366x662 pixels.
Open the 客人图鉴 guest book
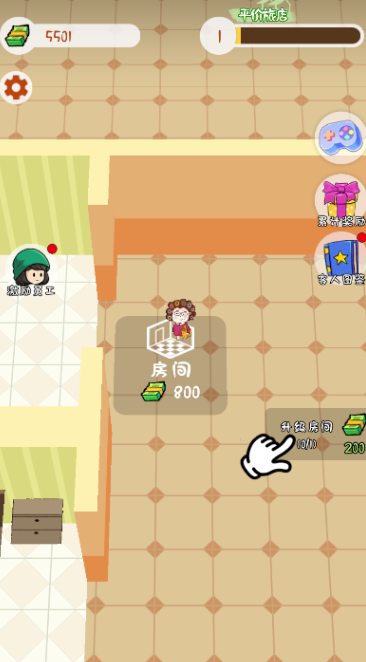[341, 259]
